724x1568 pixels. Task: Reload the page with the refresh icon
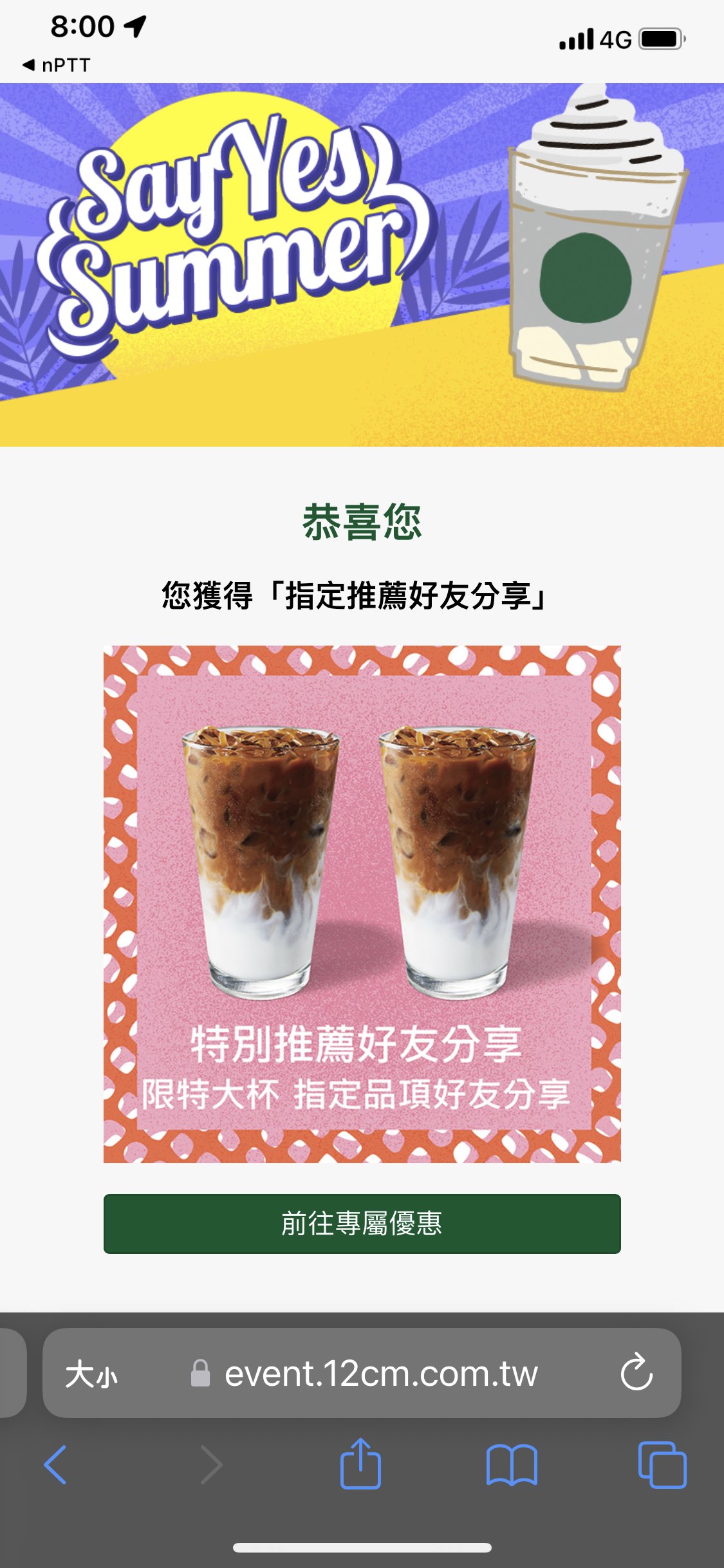(x=636, y=1372)
